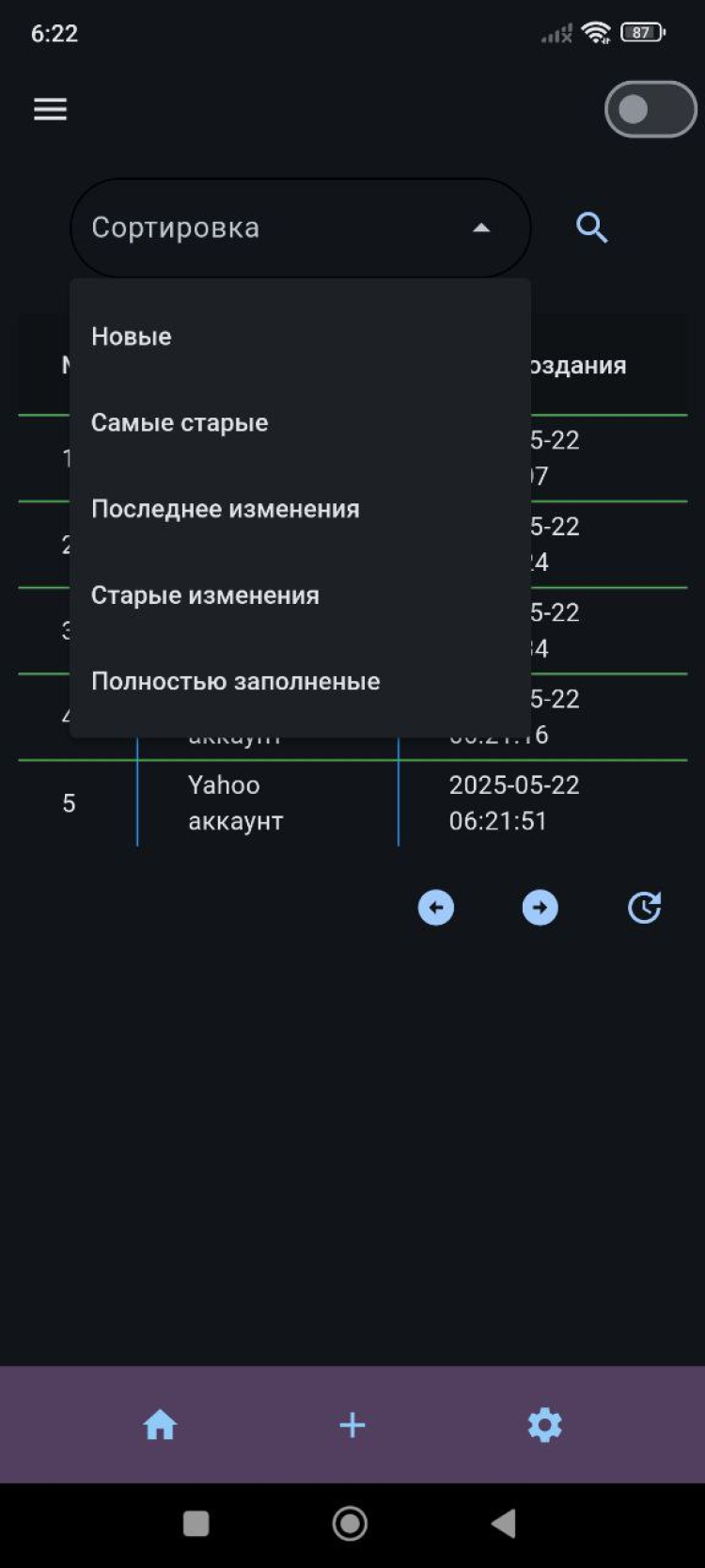The image size is (705, 1568).
Task: Choose Самые старые sorting
Action: pos(180,423)
